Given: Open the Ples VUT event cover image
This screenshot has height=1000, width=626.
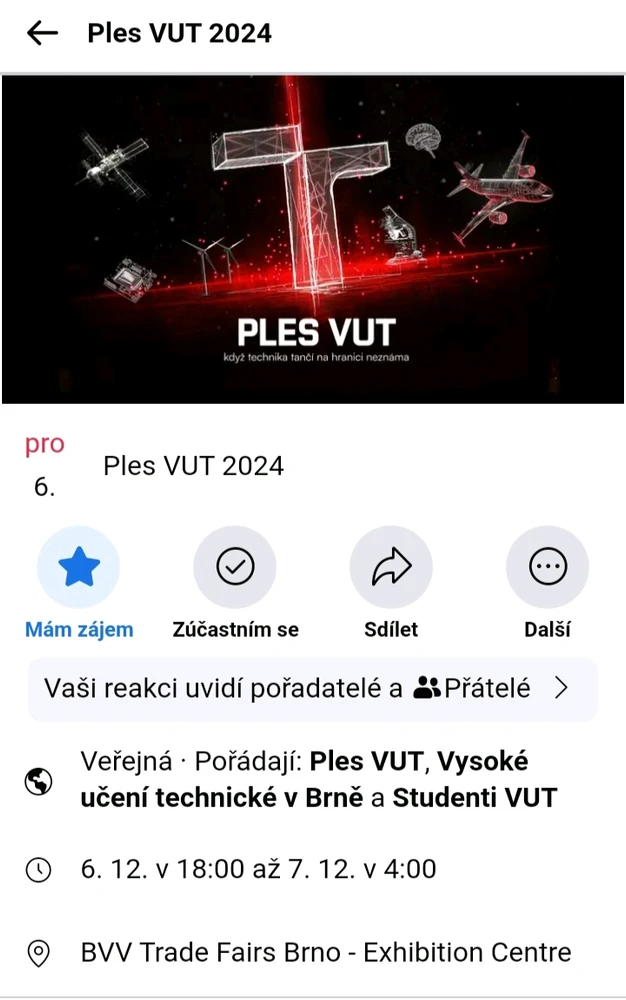Looking at the screenshot, I should pyautogui.click(x=313, y=240).
